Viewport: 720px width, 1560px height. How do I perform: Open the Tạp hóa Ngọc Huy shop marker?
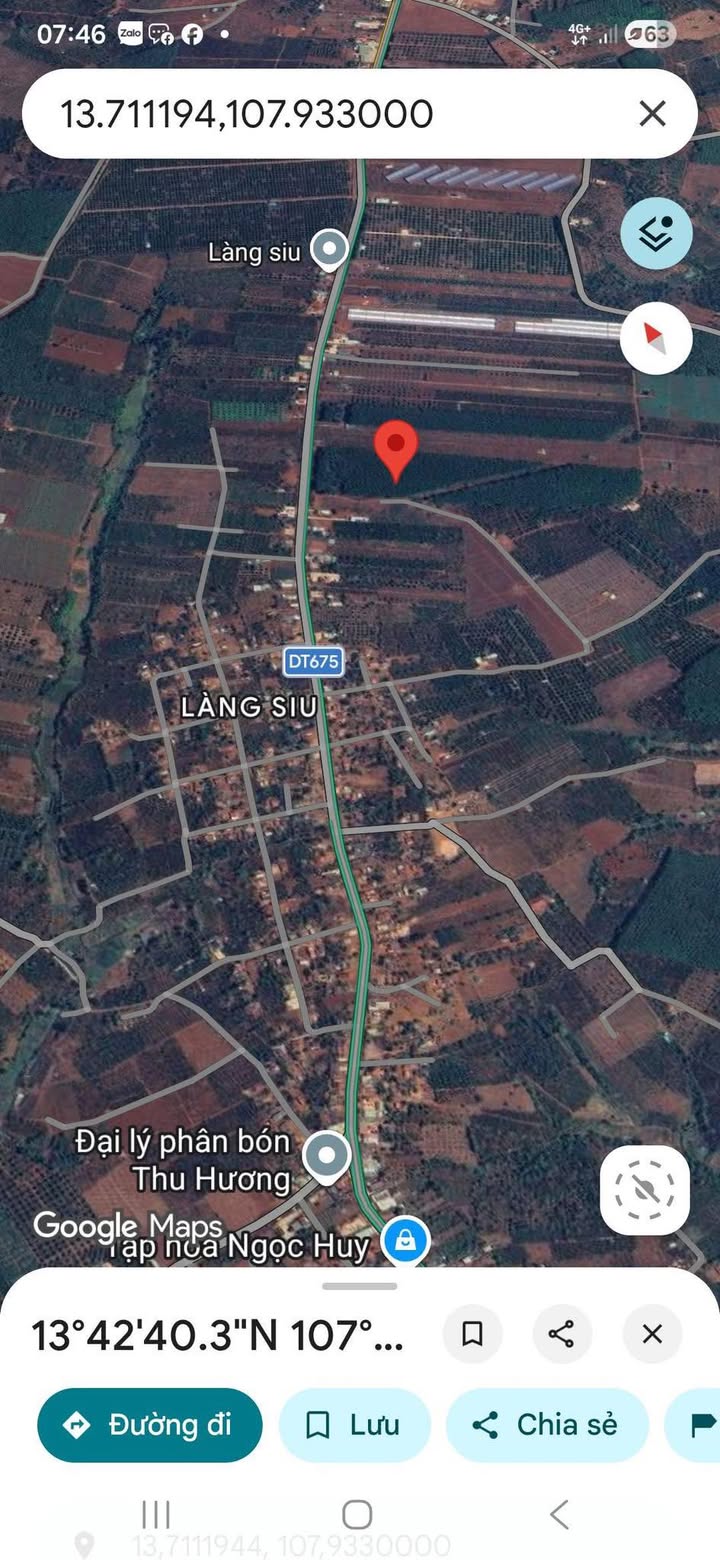pos(405,1241)
